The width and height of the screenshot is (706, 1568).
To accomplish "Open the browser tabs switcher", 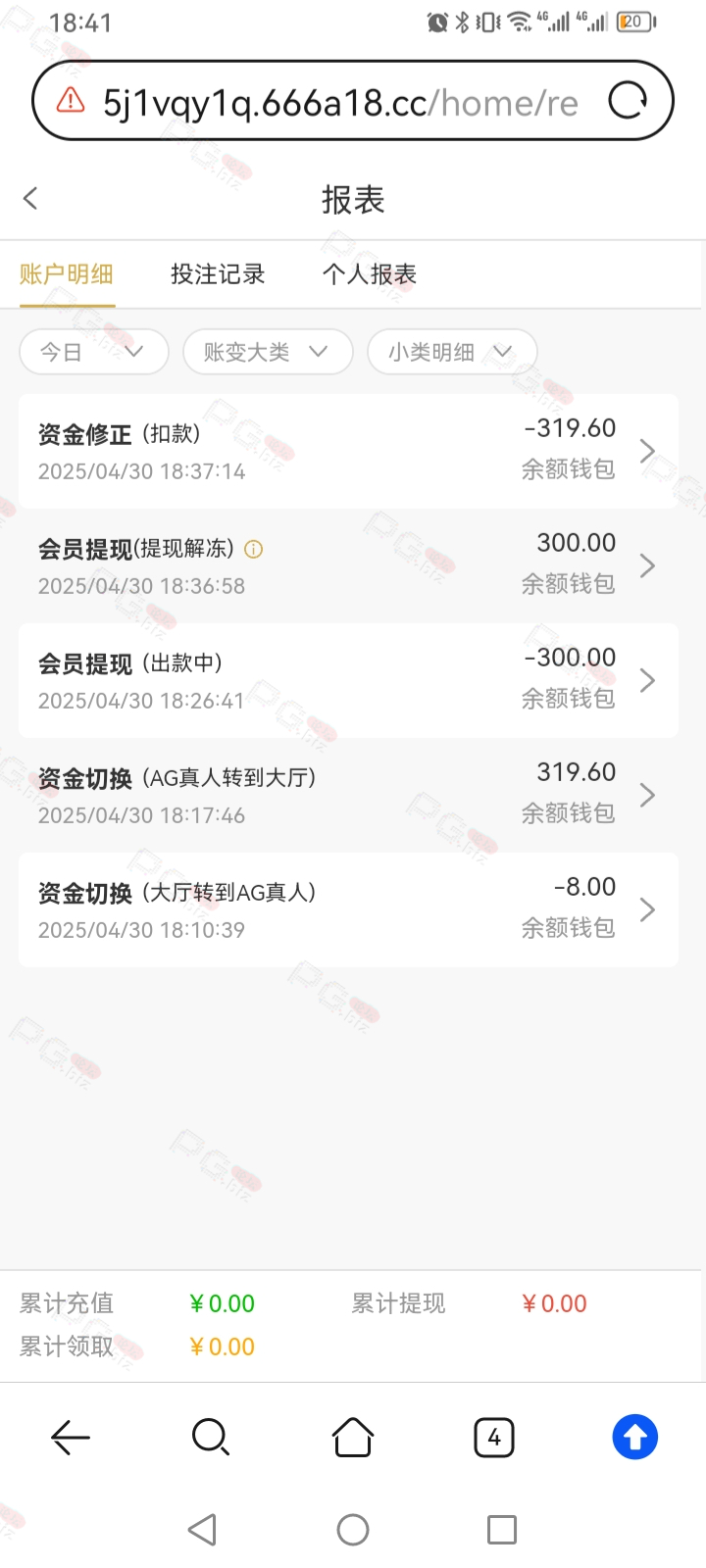I will click(x=494, y=1438).
